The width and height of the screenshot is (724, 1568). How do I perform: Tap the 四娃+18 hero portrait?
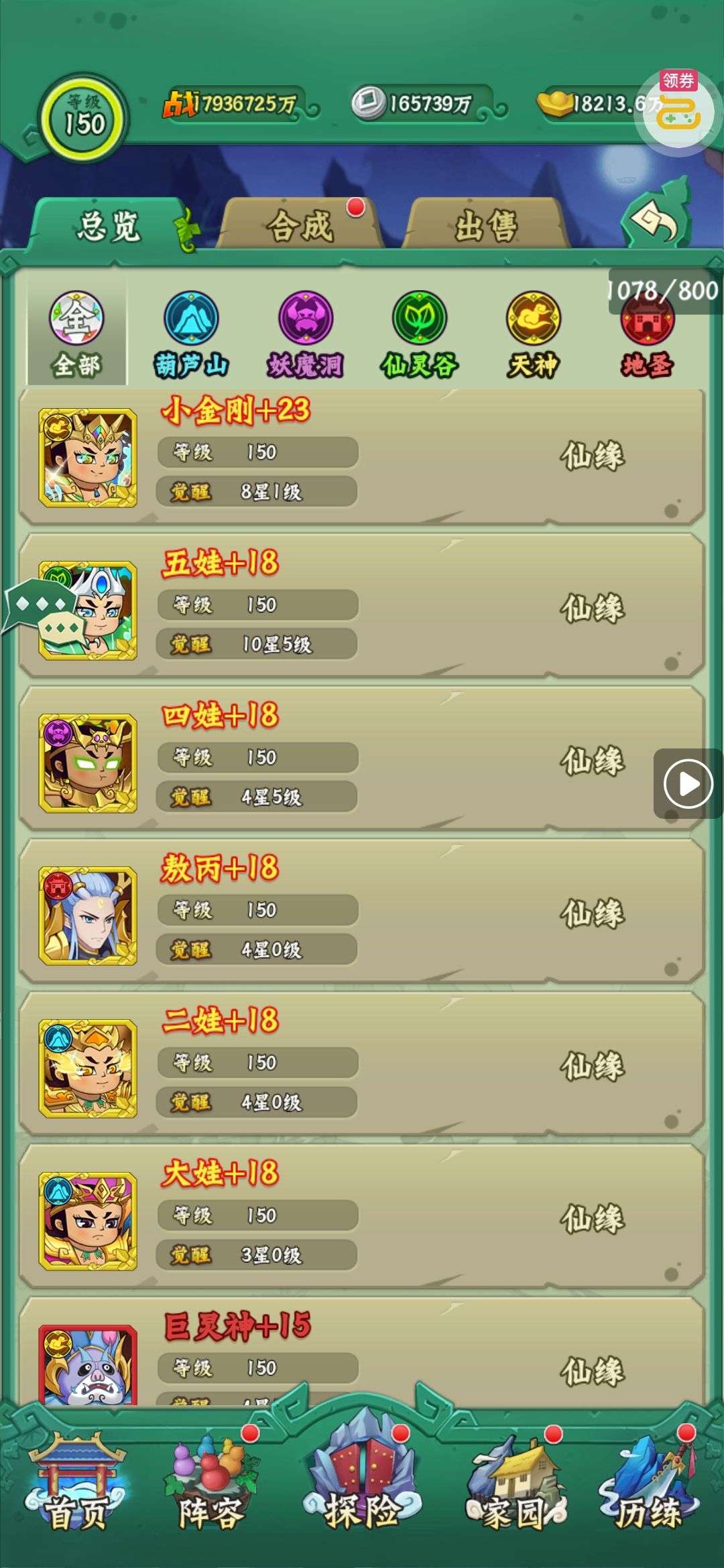[88, 763]
